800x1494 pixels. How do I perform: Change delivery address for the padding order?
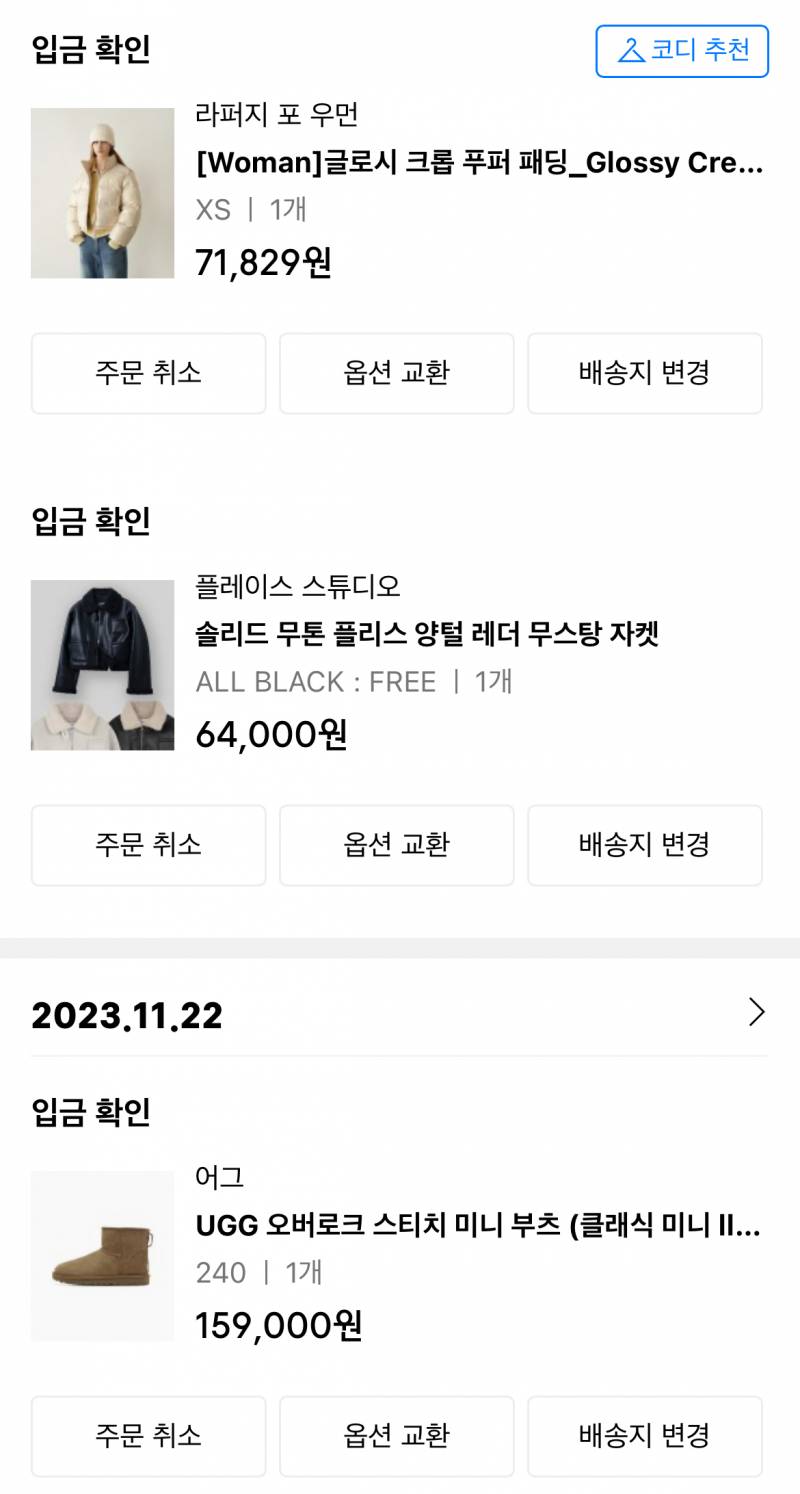tap(645, 373)
